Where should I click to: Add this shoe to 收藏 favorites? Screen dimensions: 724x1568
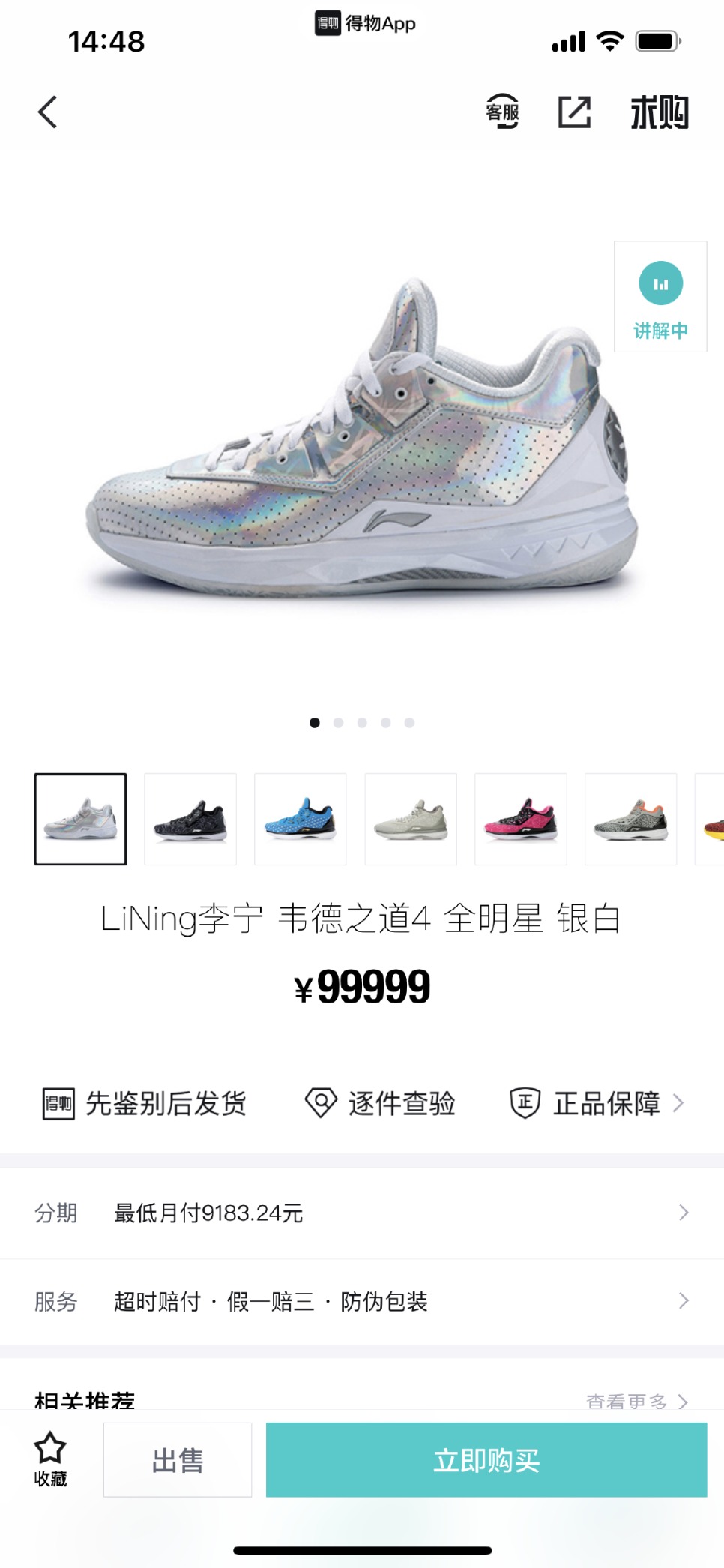pyautogui.click(x=50, y=1459)
